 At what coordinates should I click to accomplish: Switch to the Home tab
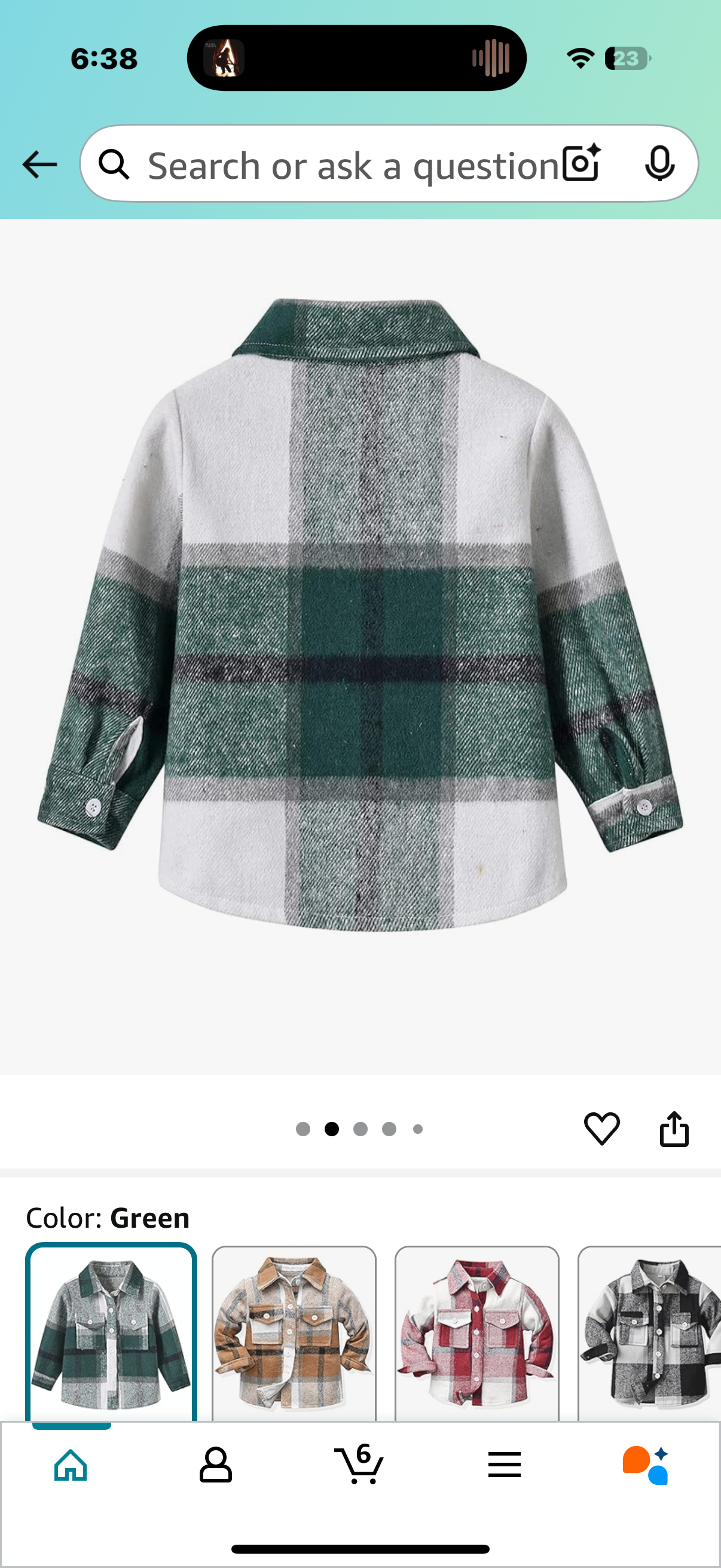(71, 1465)
